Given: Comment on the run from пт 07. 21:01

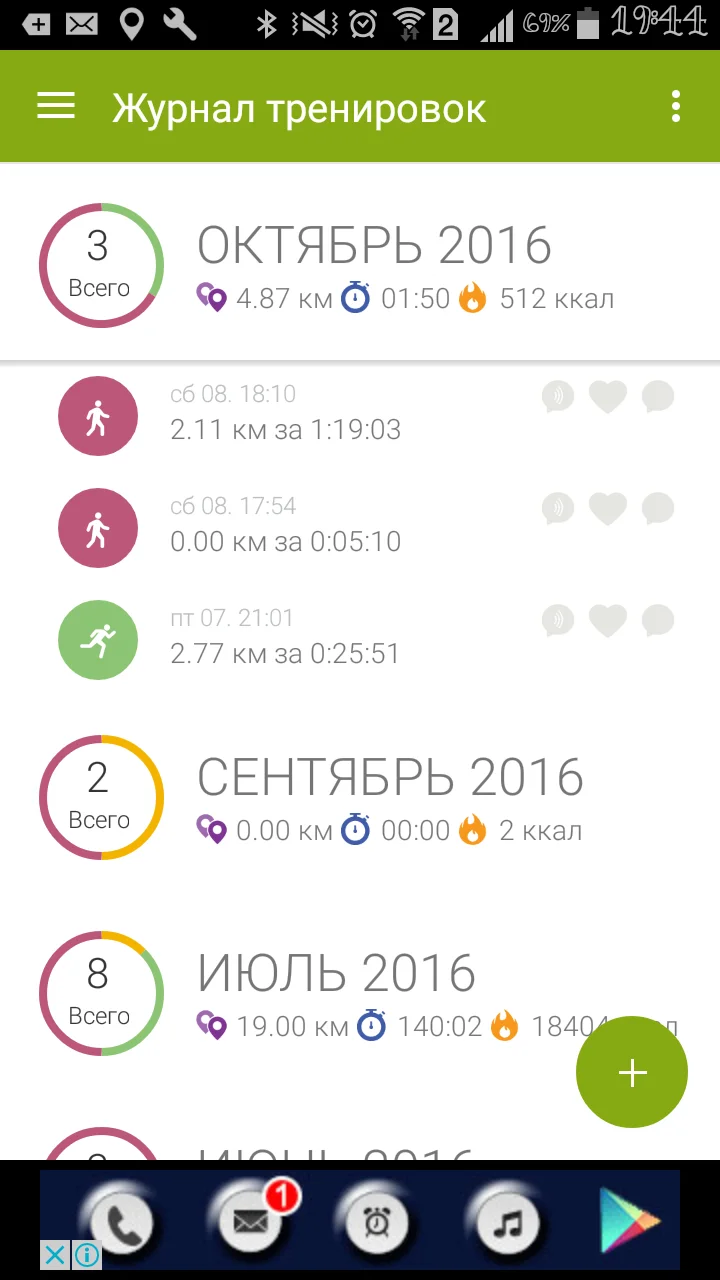Looking at the screenshot, I should 657,621.
